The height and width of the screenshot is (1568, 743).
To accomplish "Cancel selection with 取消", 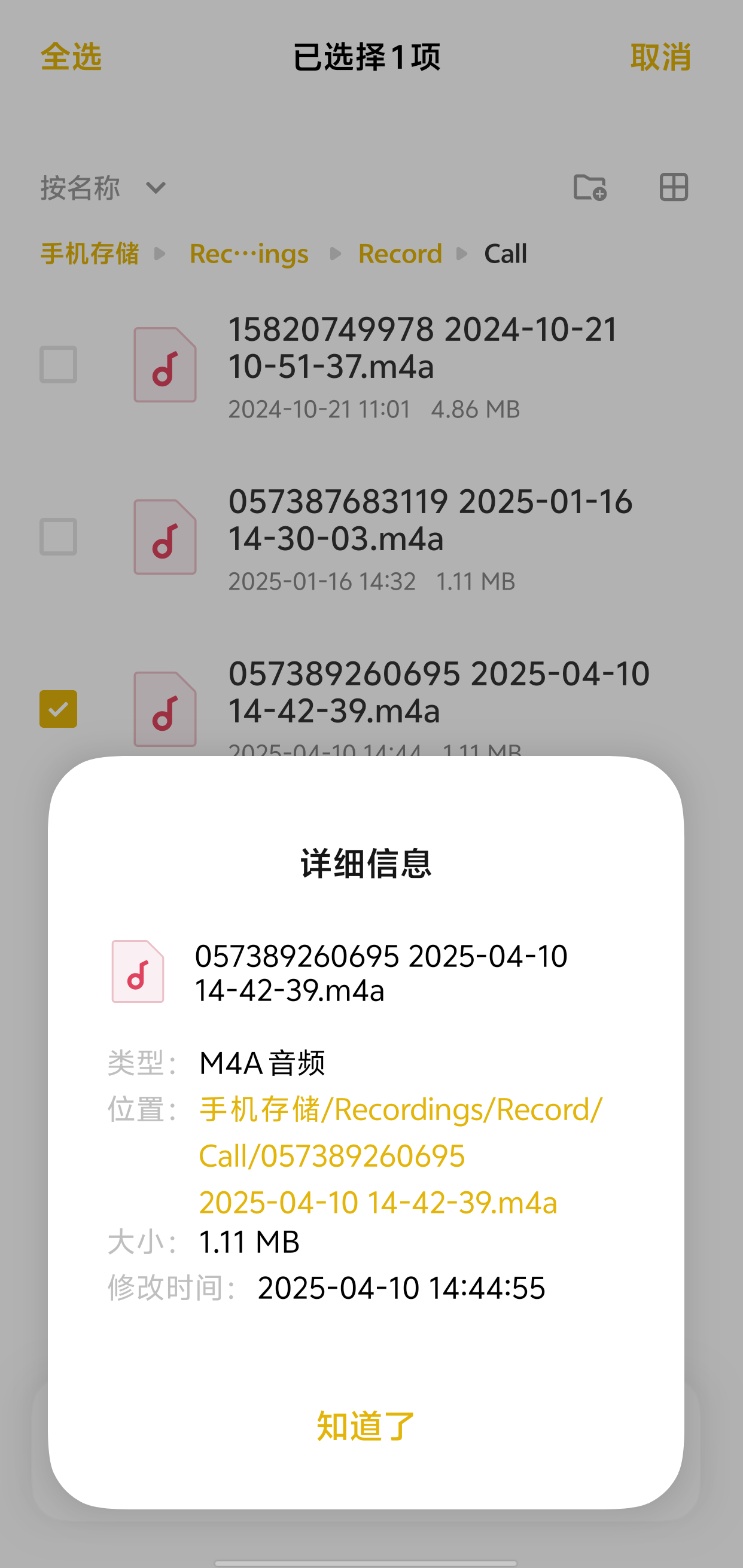I will pyautogui.click(x=660, y=57).
